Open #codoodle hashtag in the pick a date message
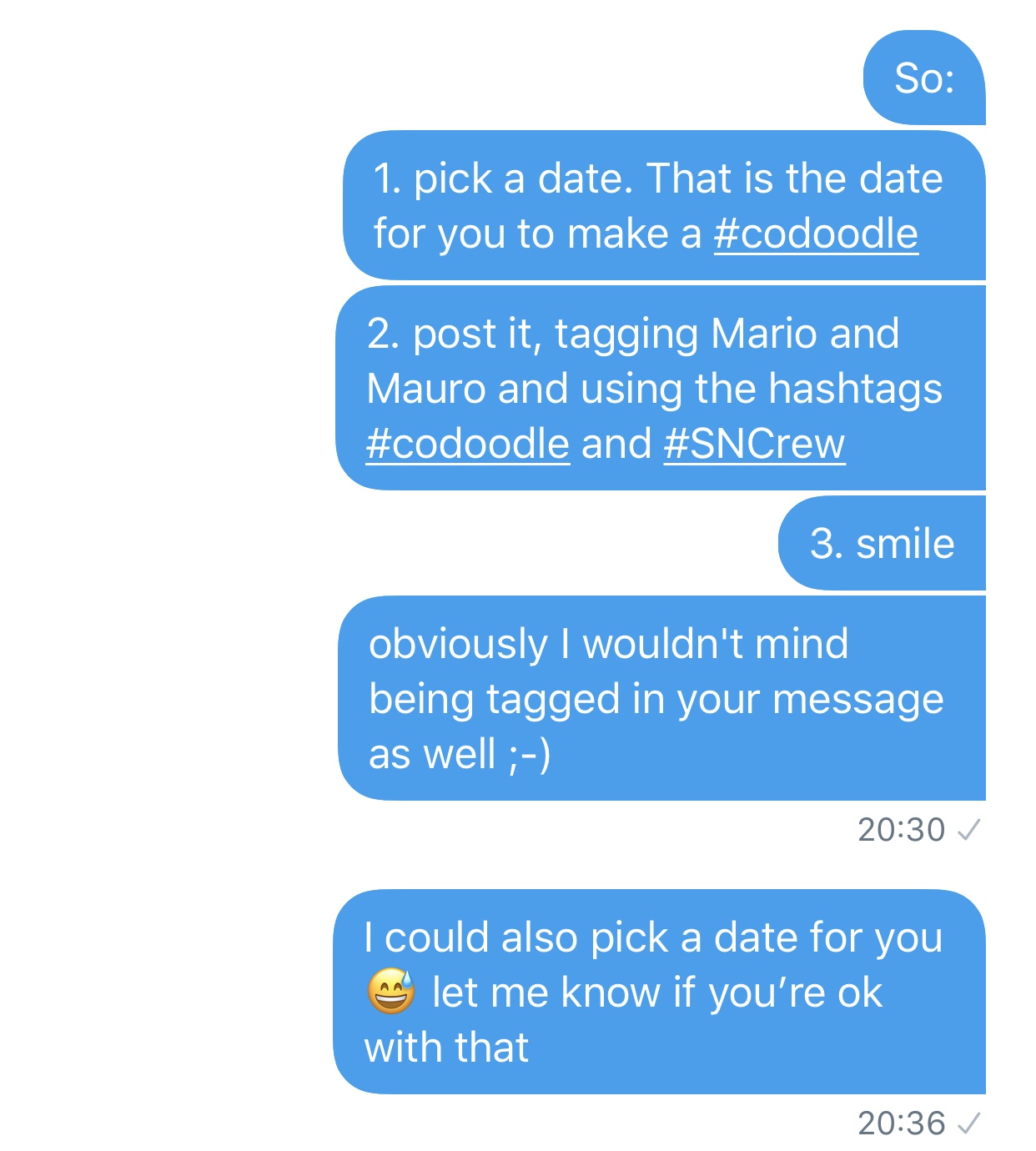Image resolution: width=1036 pixels, height=1151 pixels. [x=815, y=234]
